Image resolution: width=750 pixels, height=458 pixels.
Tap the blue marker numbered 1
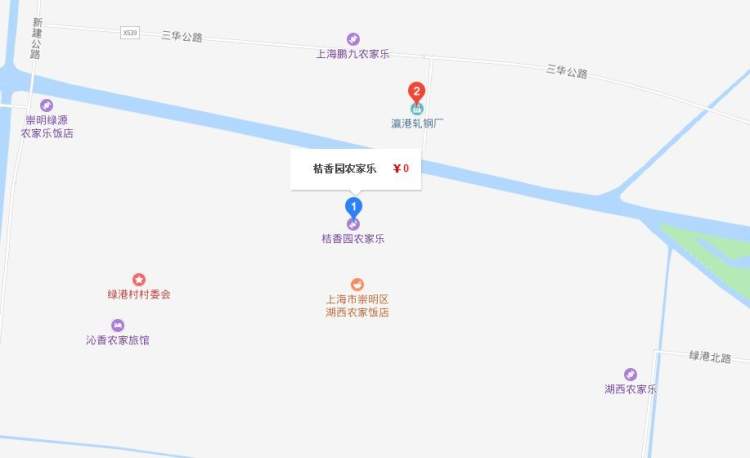353,207
